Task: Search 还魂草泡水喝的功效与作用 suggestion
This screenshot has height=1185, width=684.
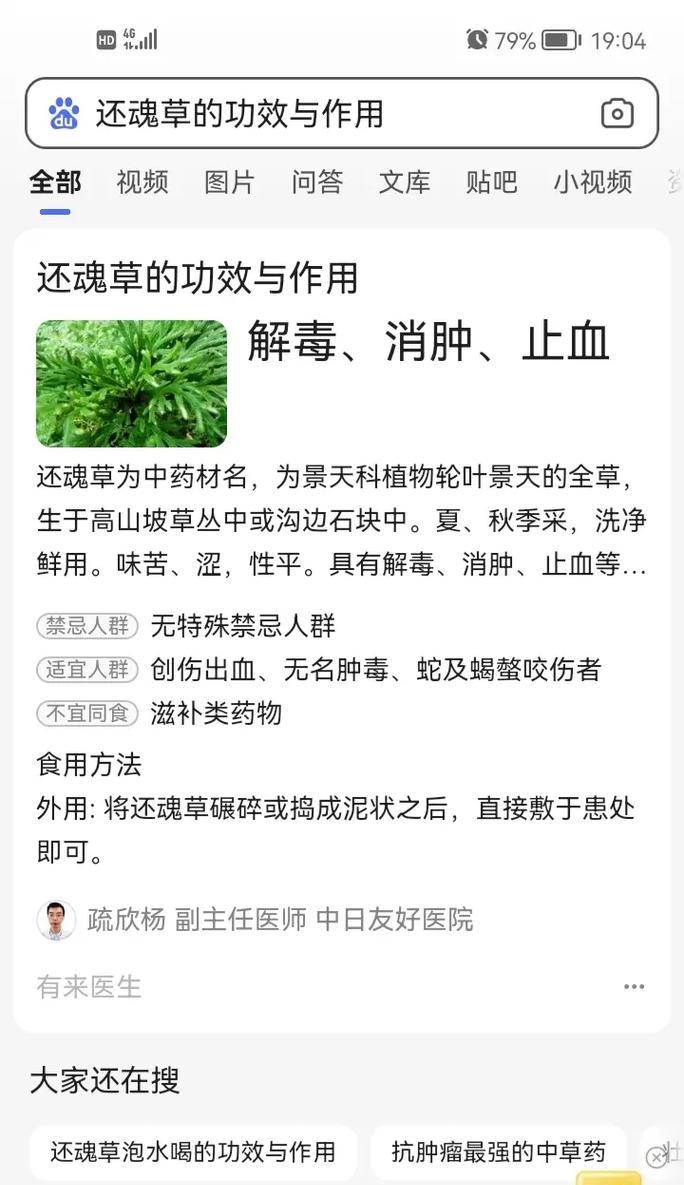Action: (193, 1152)
